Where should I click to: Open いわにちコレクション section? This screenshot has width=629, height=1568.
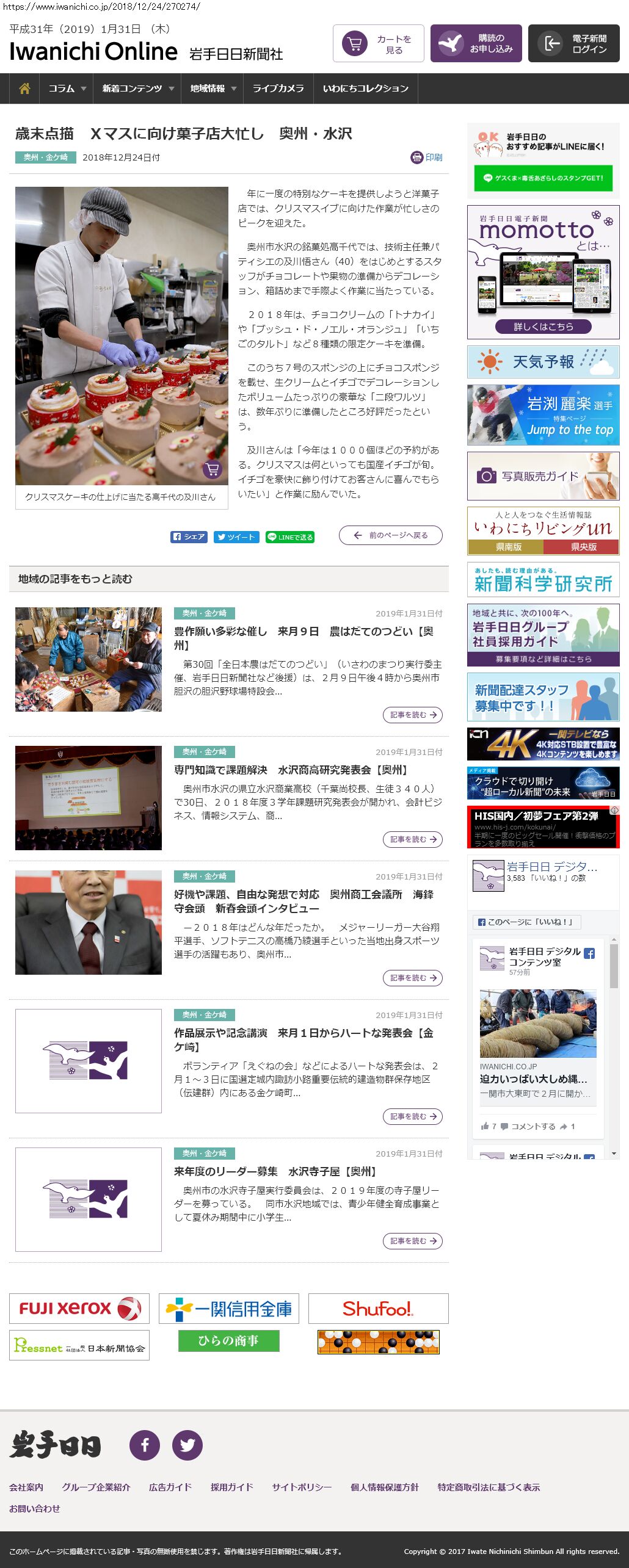pyautogui.click(x=365, y=89)
